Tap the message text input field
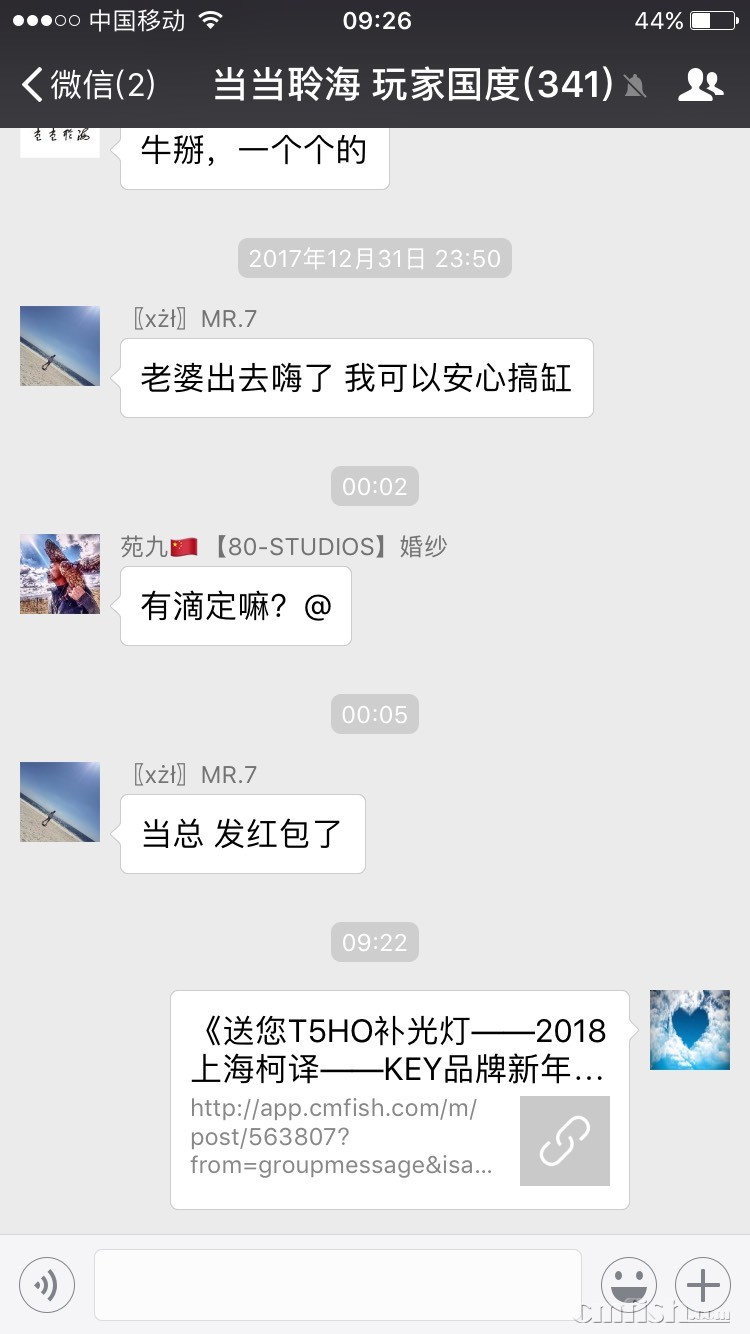This screenshot has height=1334, width=750. point(337,1284)
